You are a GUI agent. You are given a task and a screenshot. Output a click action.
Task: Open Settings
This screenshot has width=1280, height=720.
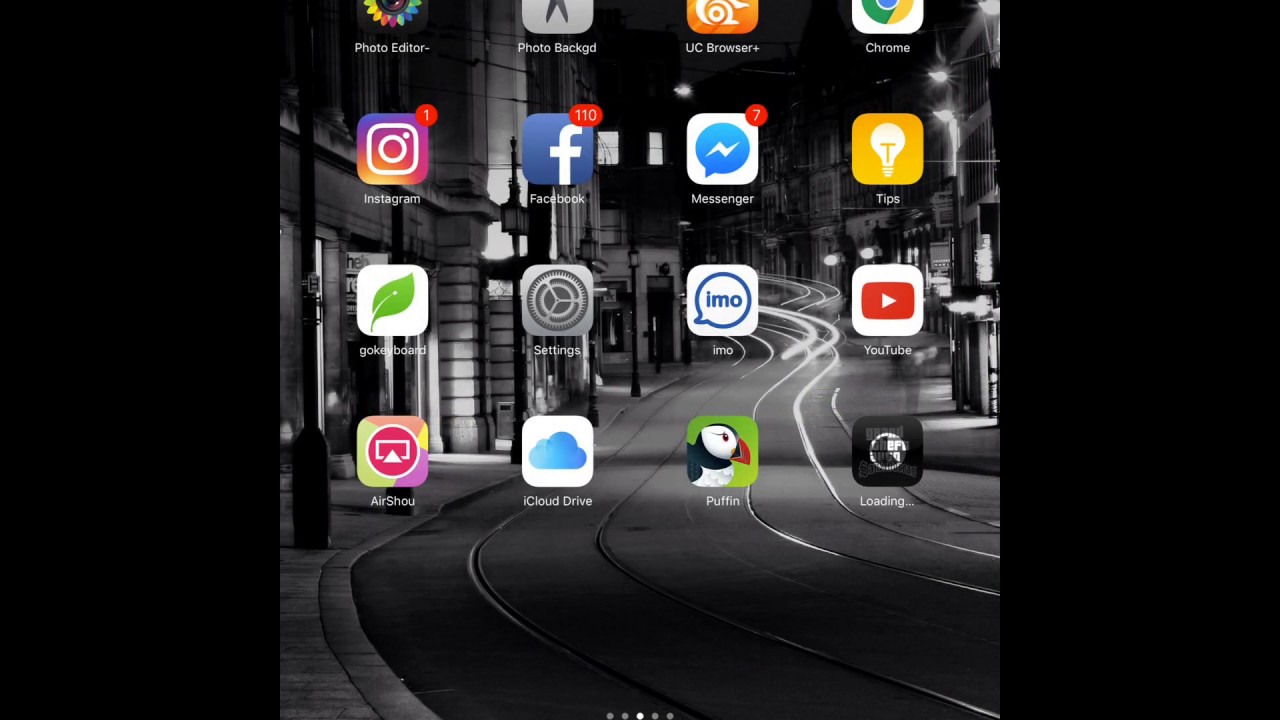[557, 301]
